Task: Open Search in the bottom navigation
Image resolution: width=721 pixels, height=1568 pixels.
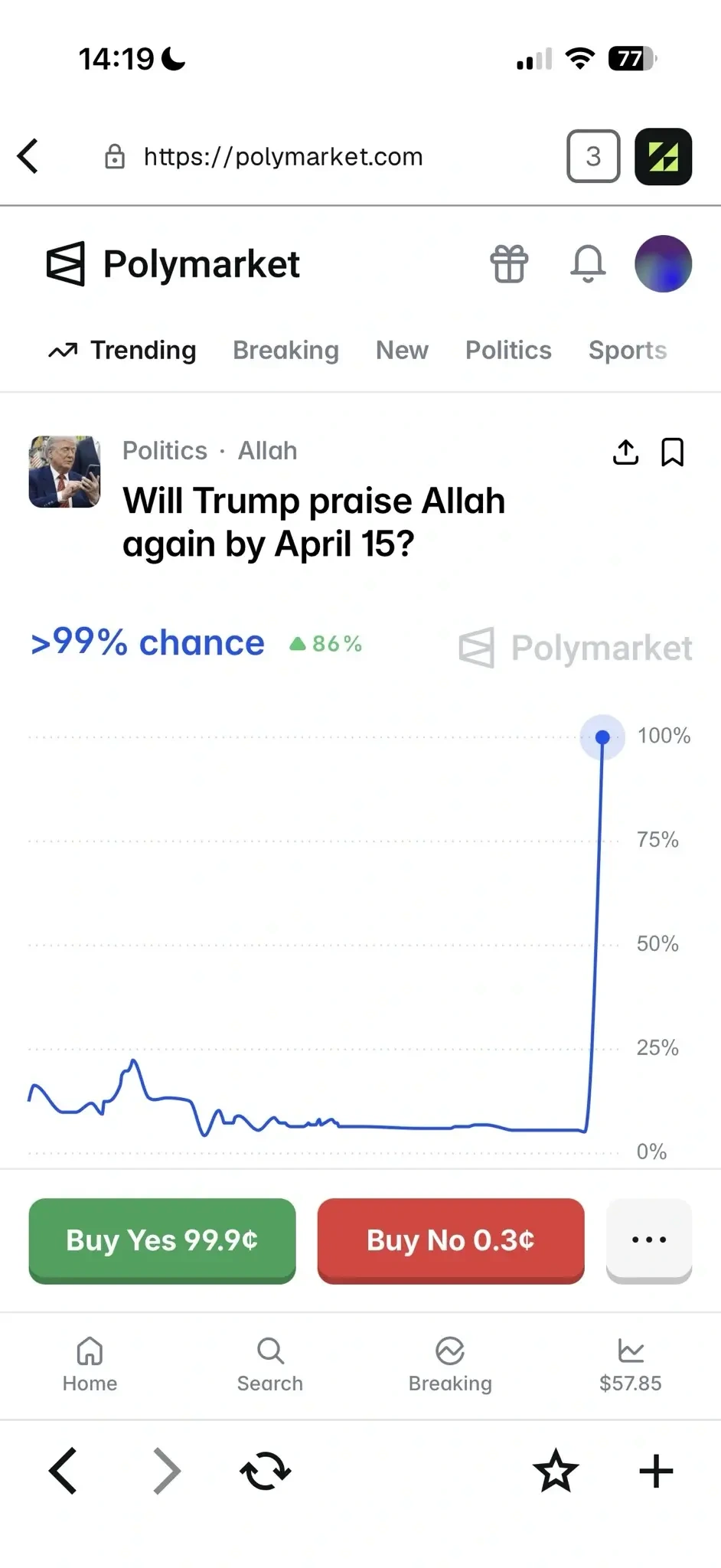Action: coord(269,1365)
